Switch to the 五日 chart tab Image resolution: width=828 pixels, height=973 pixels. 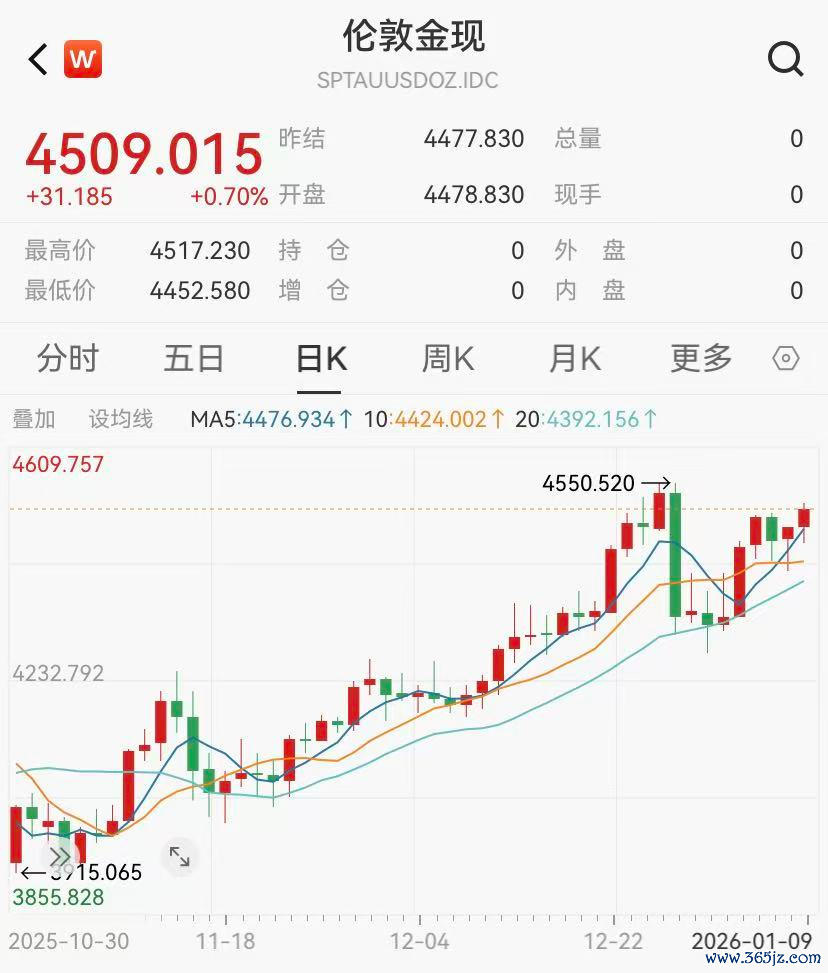click(x=193, y=358)
